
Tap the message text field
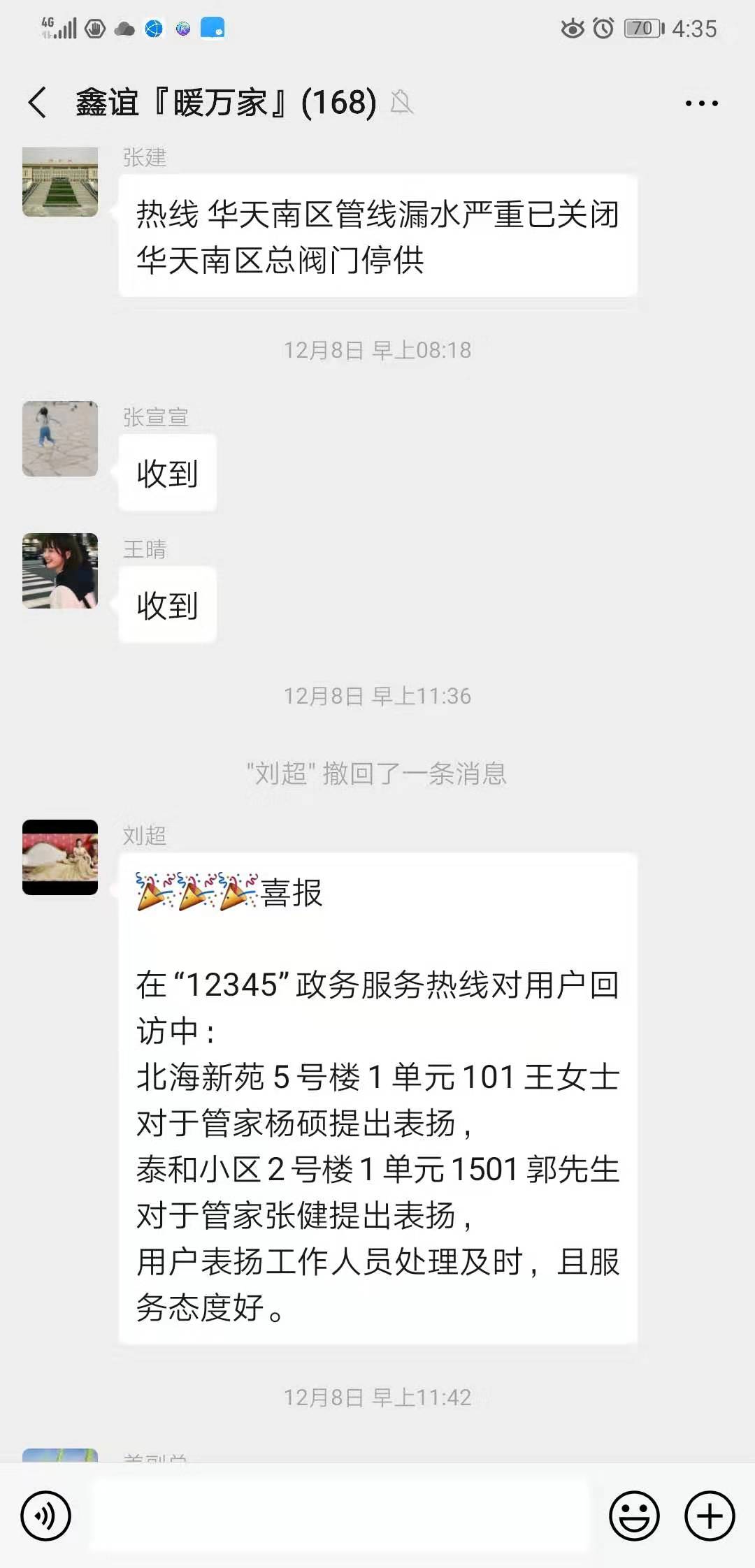tap(339, 1516)
